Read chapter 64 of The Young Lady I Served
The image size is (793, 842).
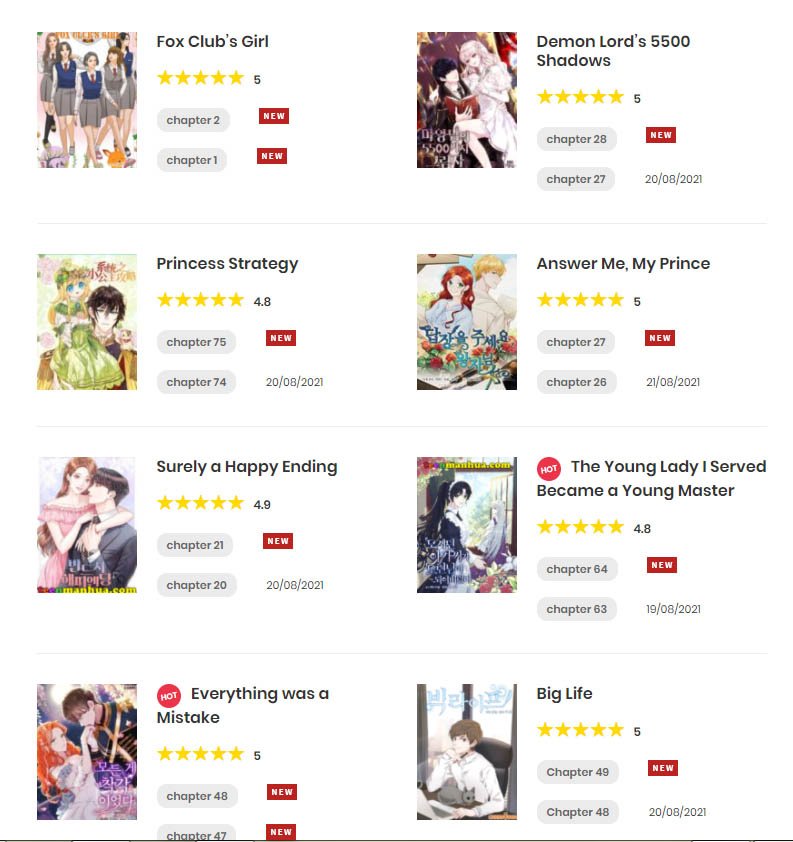tap(577, 569)
